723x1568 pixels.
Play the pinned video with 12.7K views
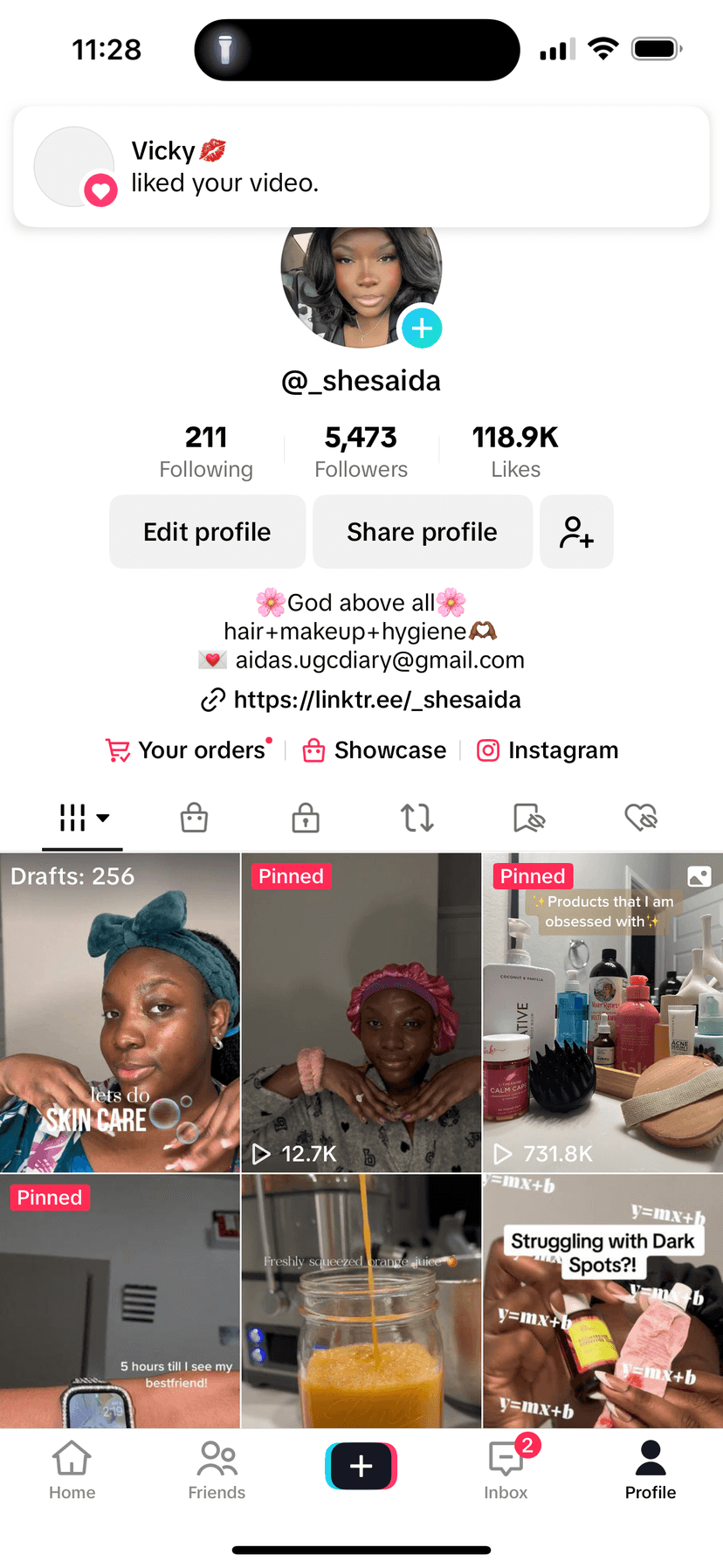pos(361,1012)
